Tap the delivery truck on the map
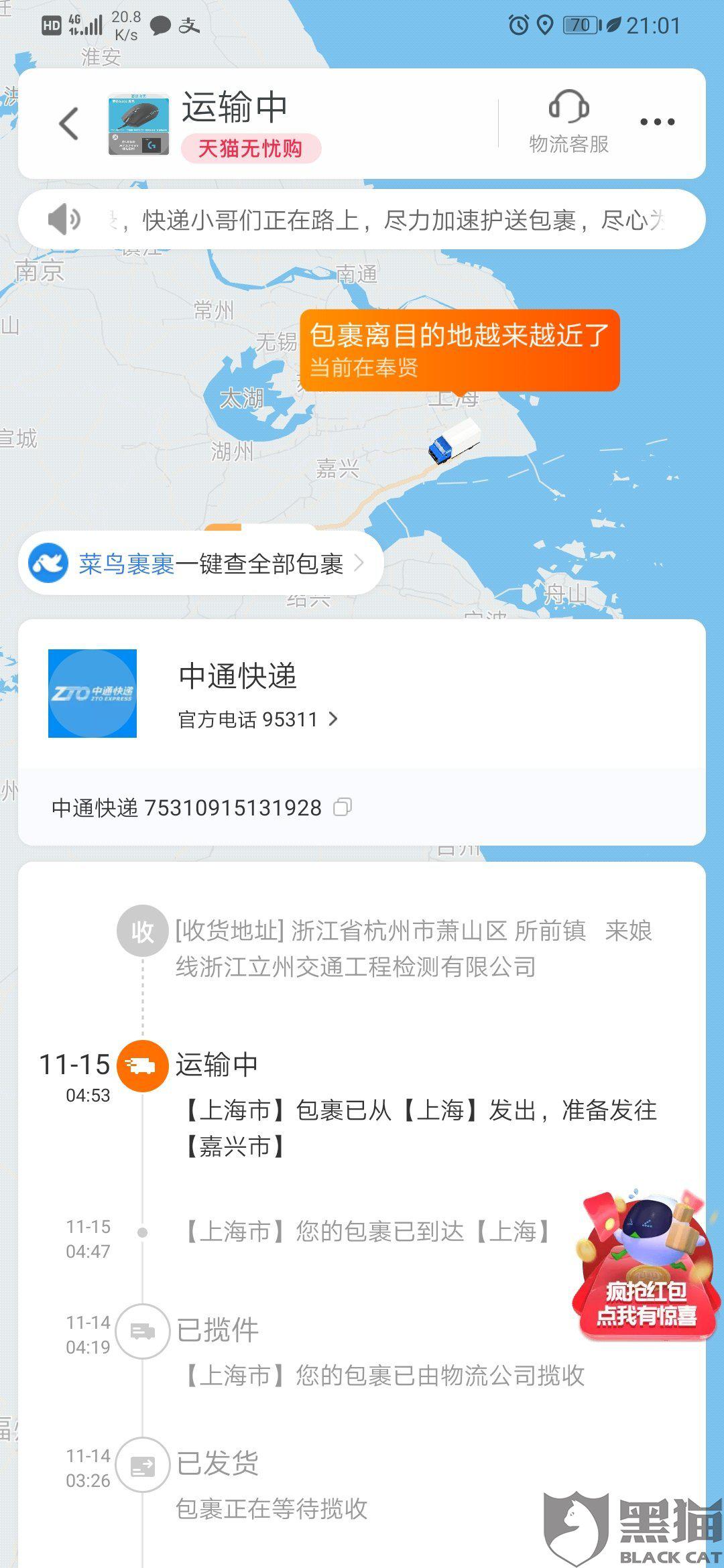 (x=454, y=440)
